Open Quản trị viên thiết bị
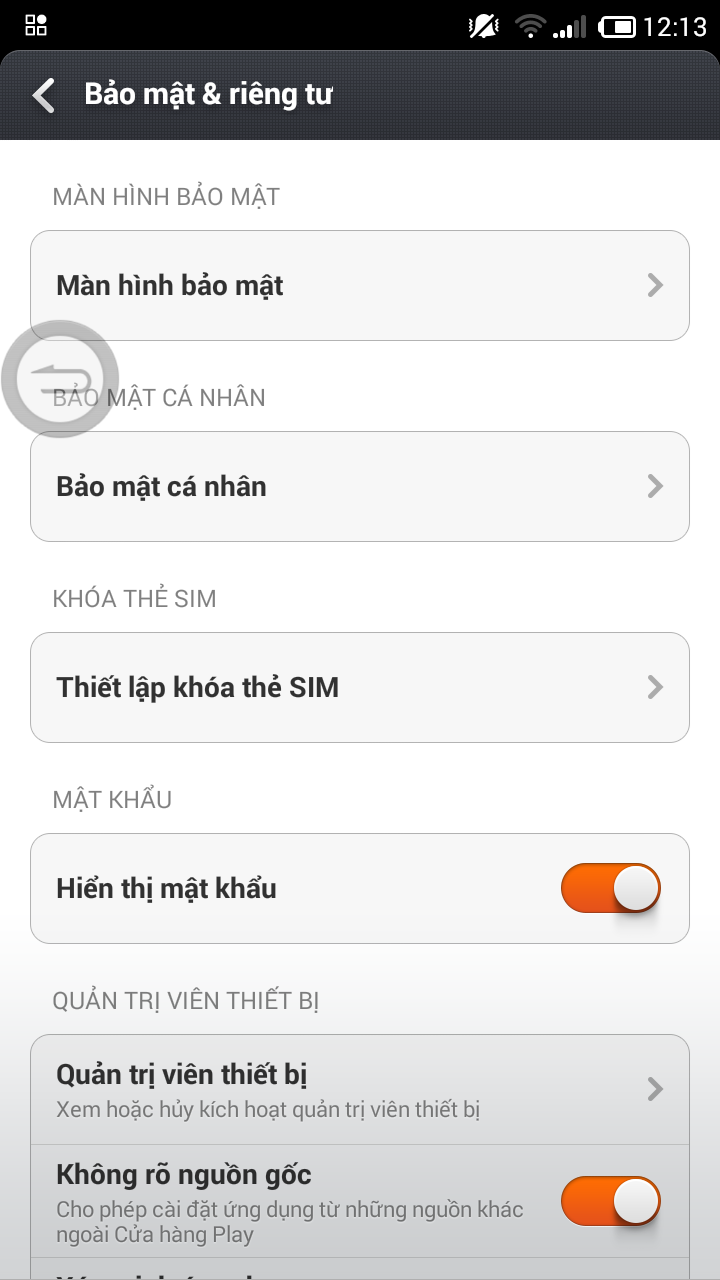Screen dimensions: 720x1280 (x=360, y=1090)
